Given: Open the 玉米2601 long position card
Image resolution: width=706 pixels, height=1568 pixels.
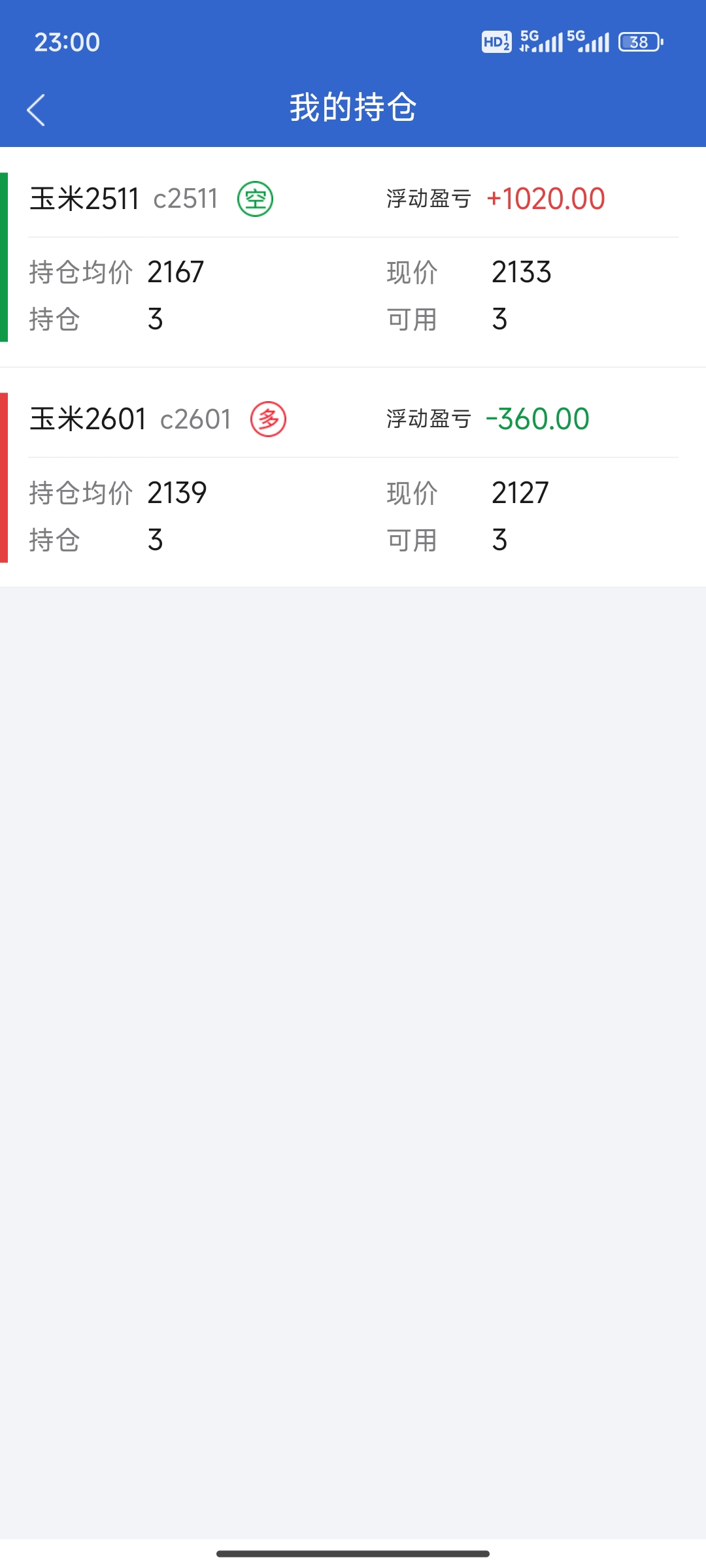Looking at the screenshot, I should click(x=353, y=478).
